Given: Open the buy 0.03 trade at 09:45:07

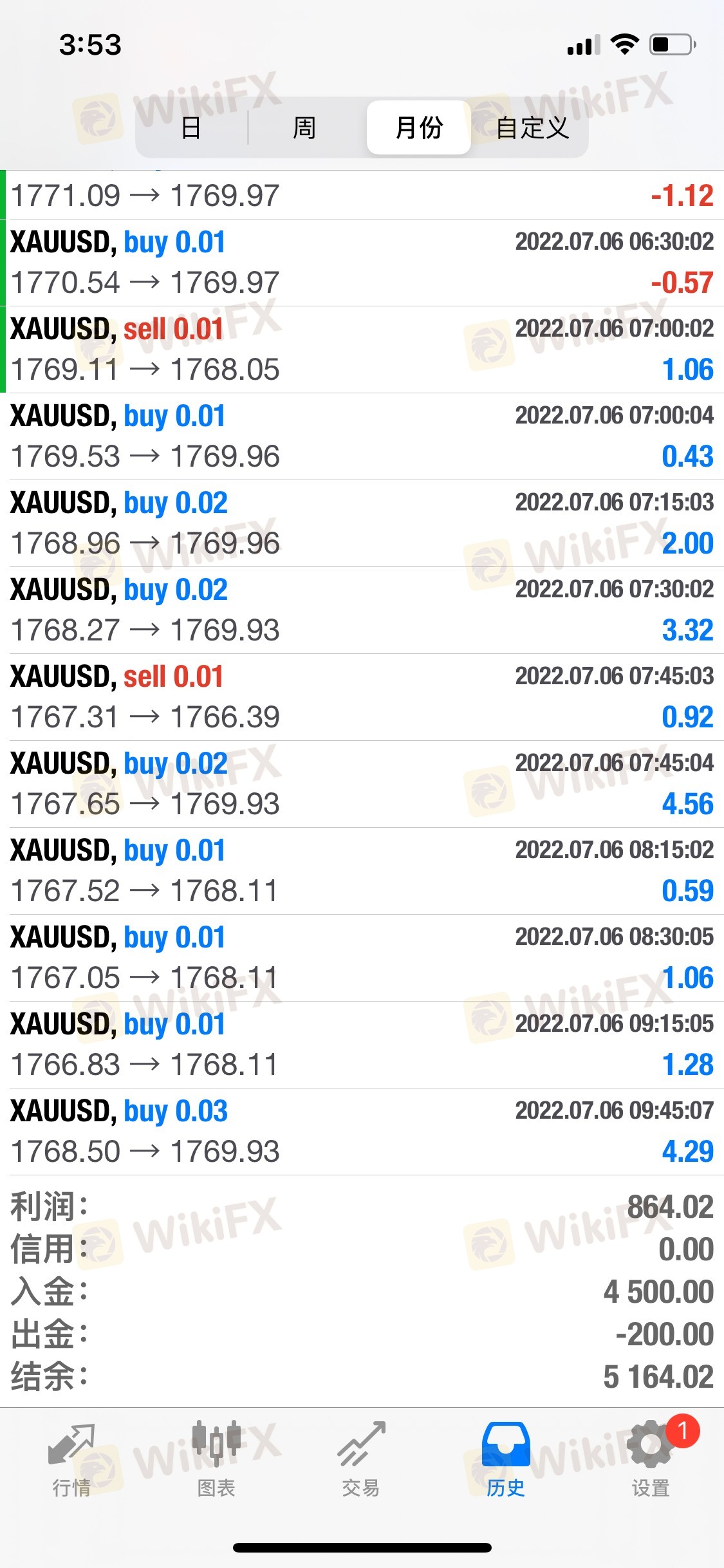Looking at the screenshot, I should tap(362, 1132).
